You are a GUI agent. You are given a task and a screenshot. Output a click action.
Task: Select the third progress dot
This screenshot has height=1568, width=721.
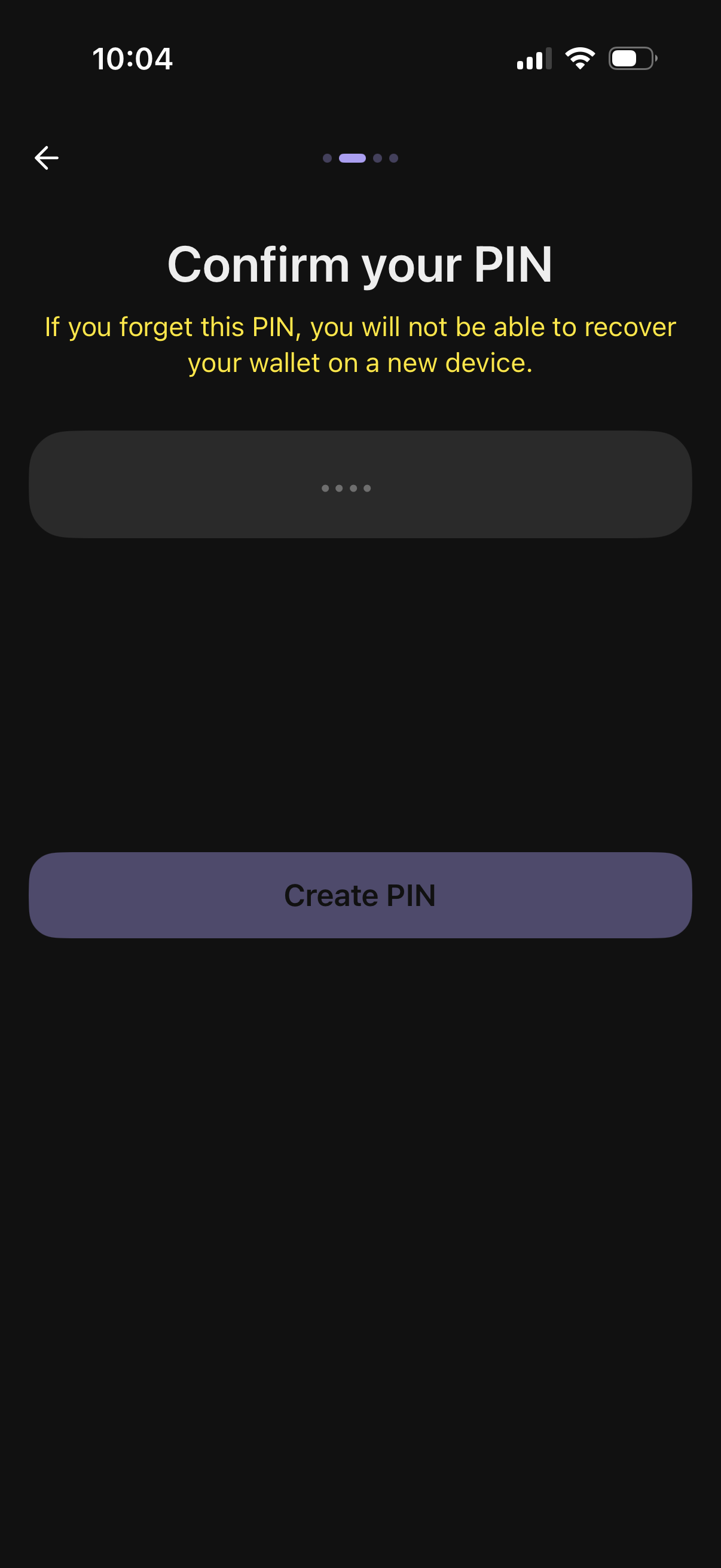(x=377, y=158)
